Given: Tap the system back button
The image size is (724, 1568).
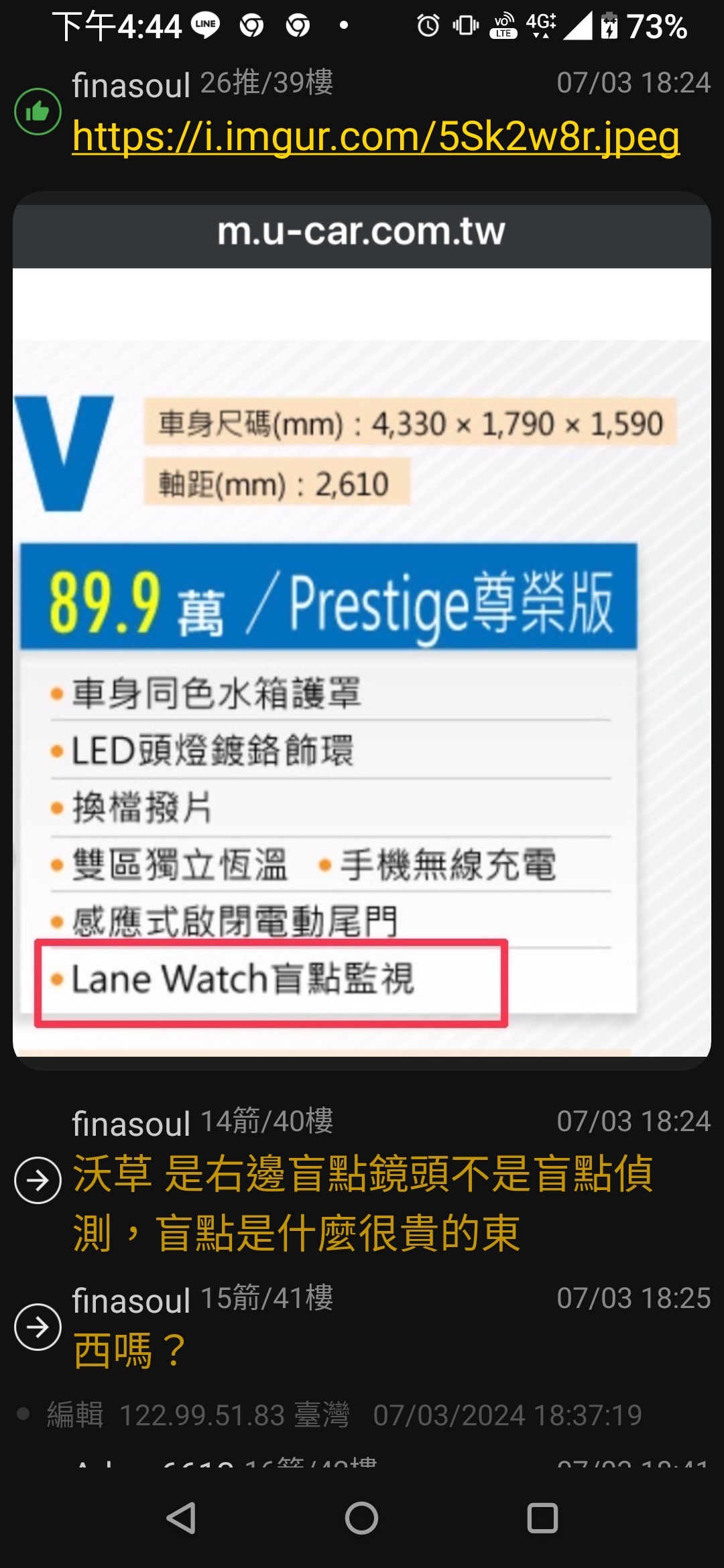Looking at the screenshot, I should pos(181,1518).
